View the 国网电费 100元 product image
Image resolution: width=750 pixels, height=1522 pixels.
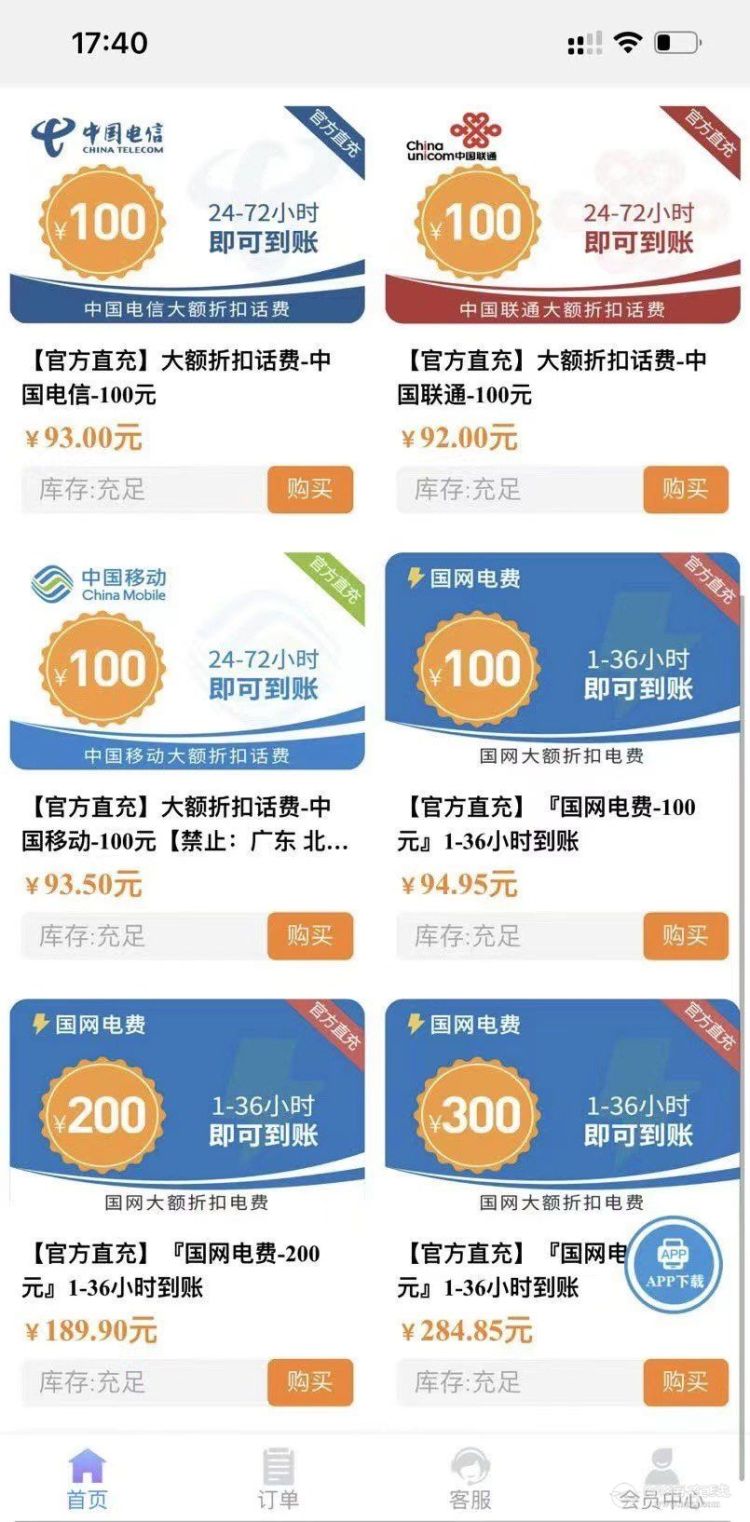(x=562, y=661)
